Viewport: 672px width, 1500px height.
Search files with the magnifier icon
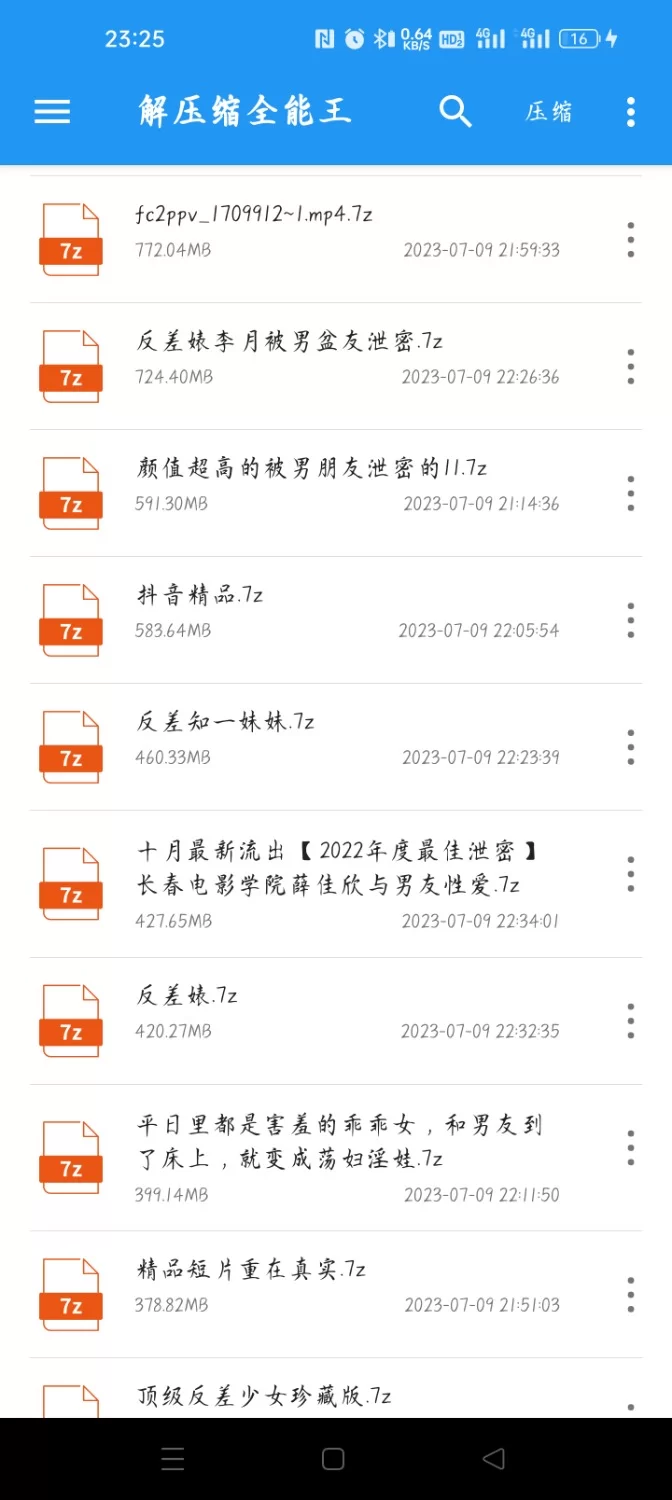[x=455, y=111]
